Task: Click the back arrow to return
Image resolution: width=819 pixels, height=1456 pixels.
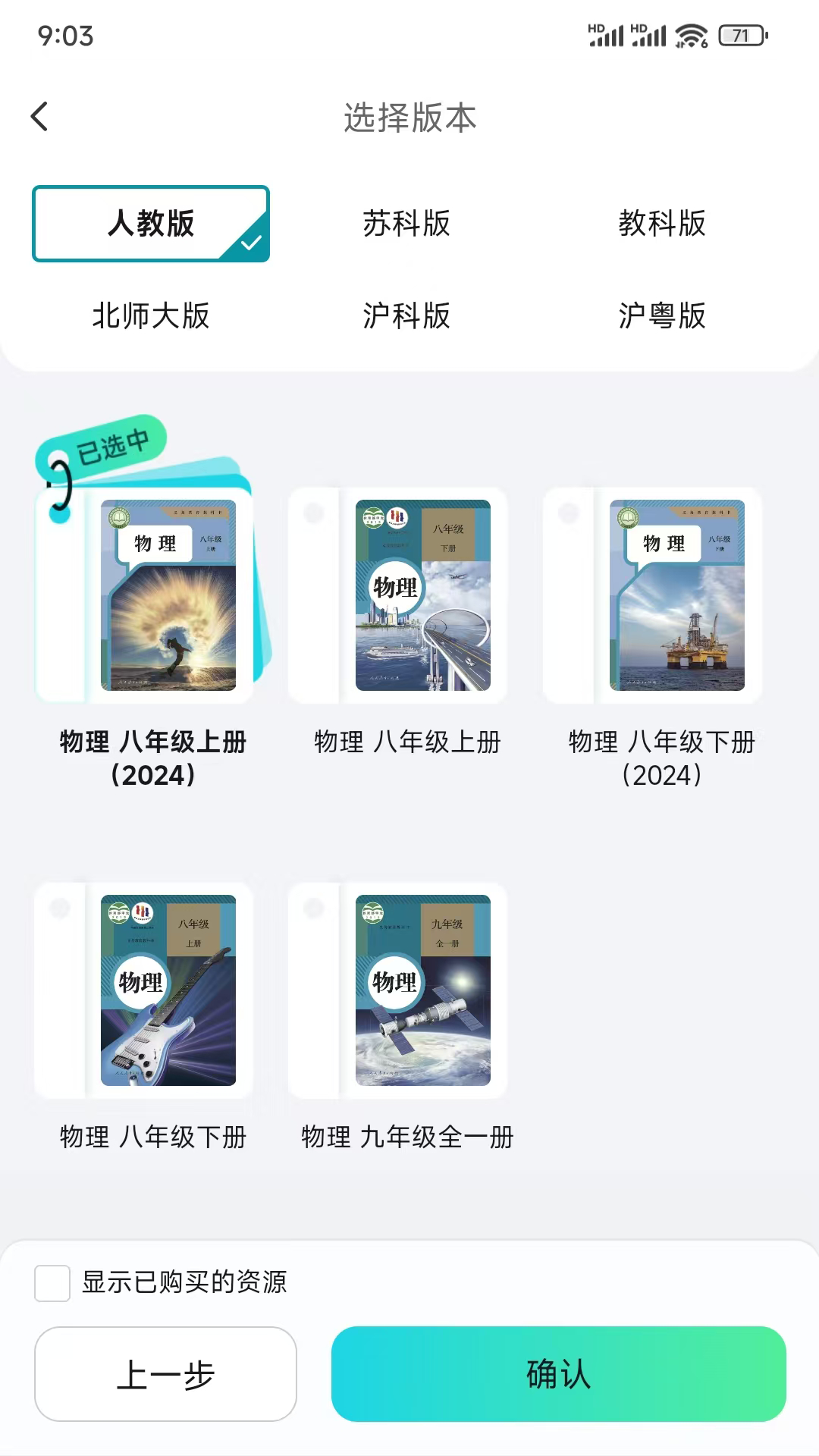Action: point(40,117)
